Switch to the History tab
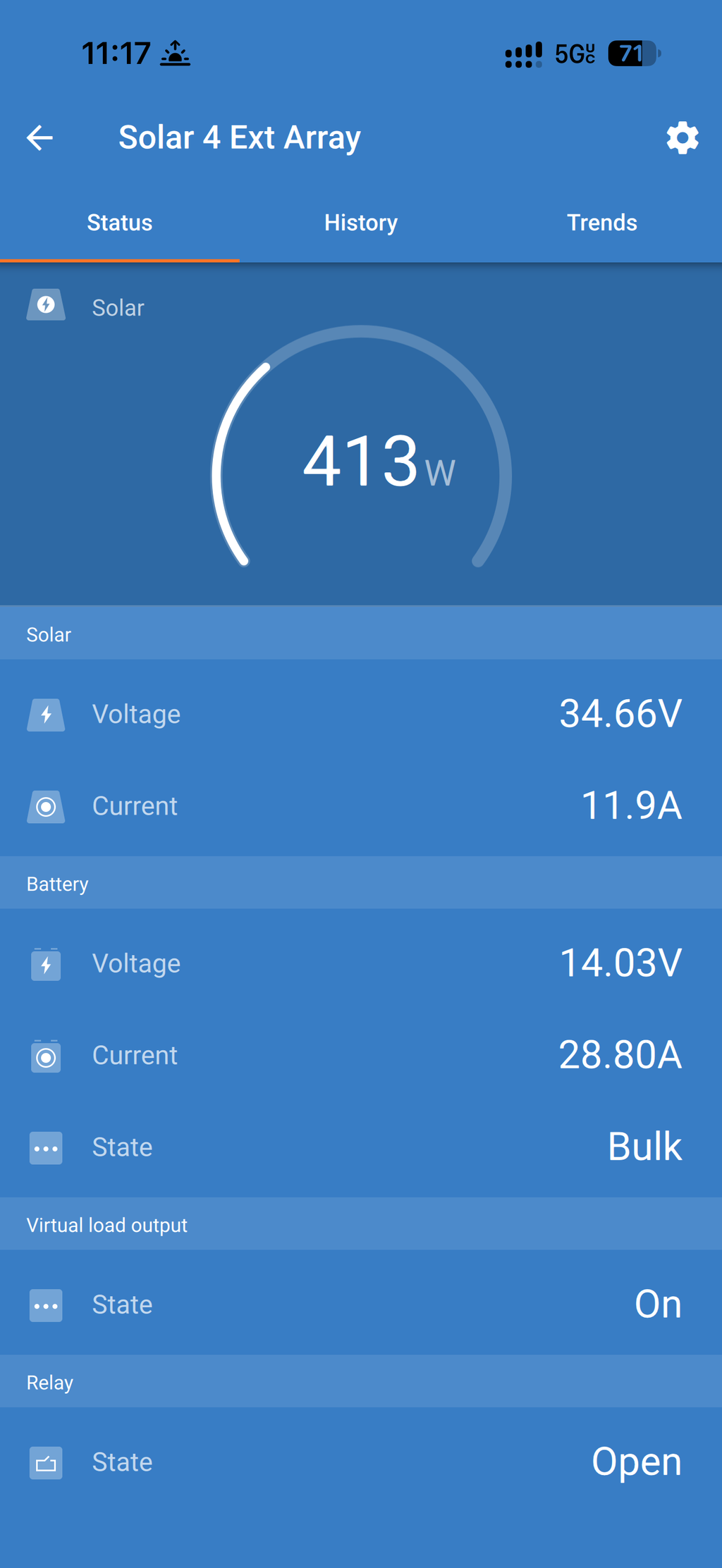 pyautogui.click(x=361, y=223)
